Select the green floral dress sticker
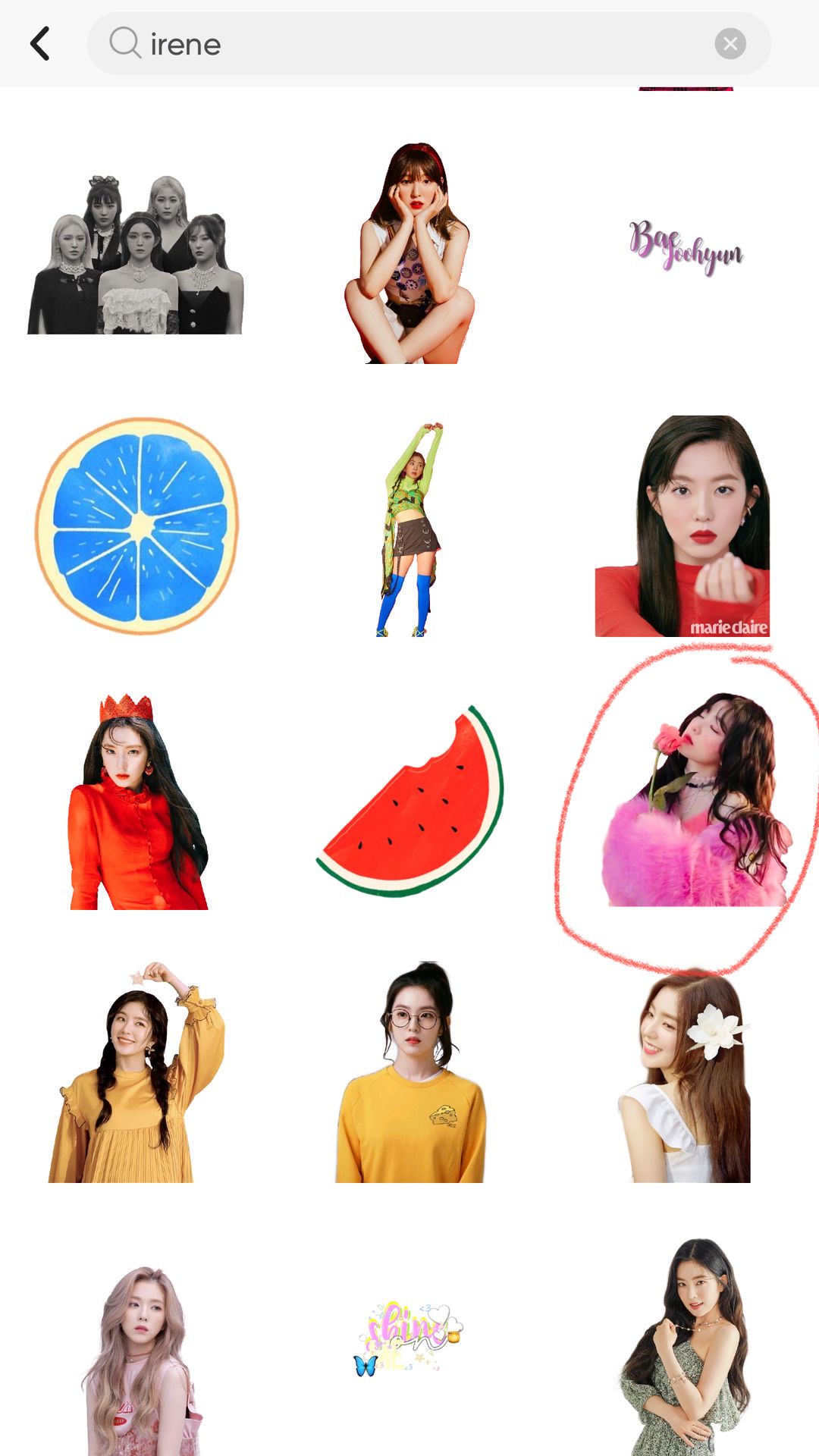Screen dimensions: 819x1456 coord(685,1347)
